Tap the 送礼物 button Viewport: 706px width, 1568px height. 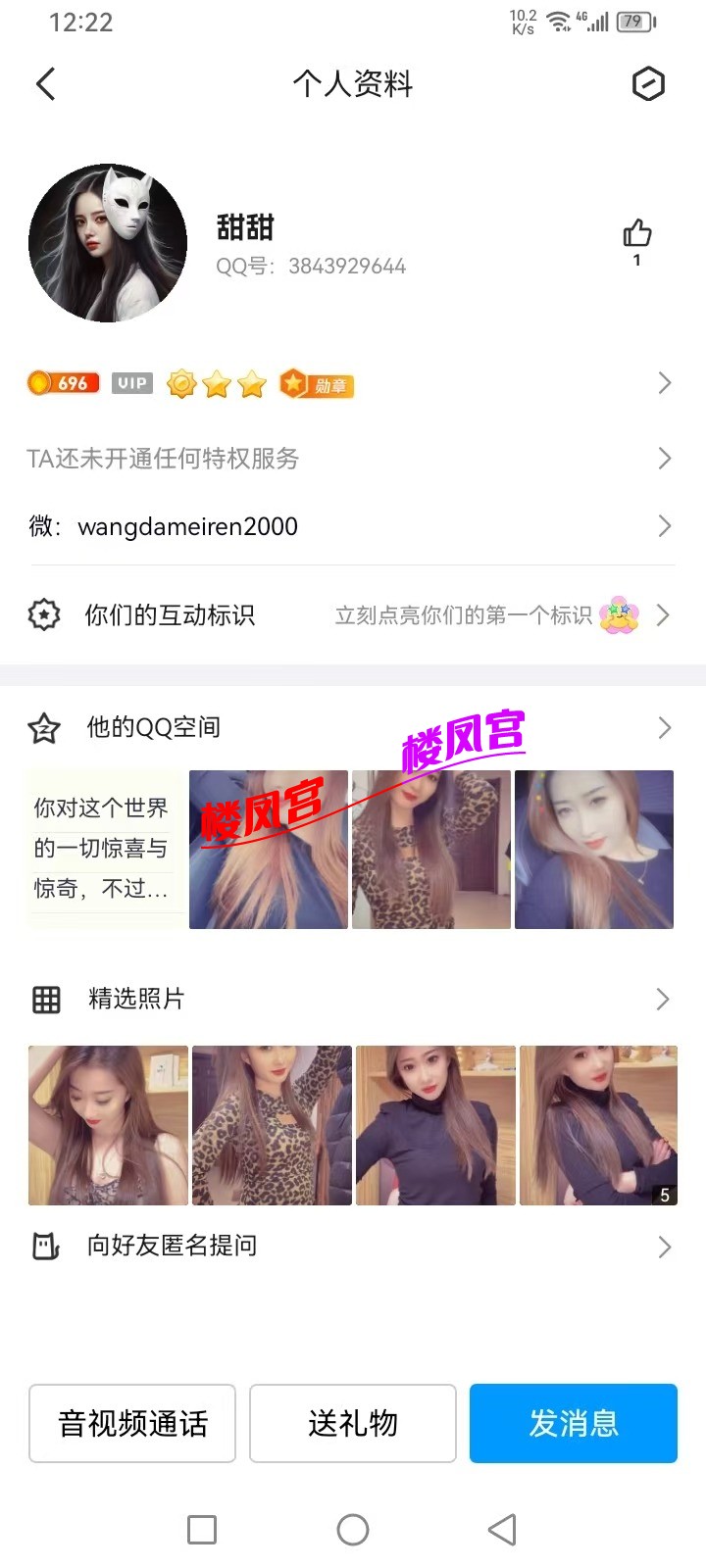[x=353, y=1423]
